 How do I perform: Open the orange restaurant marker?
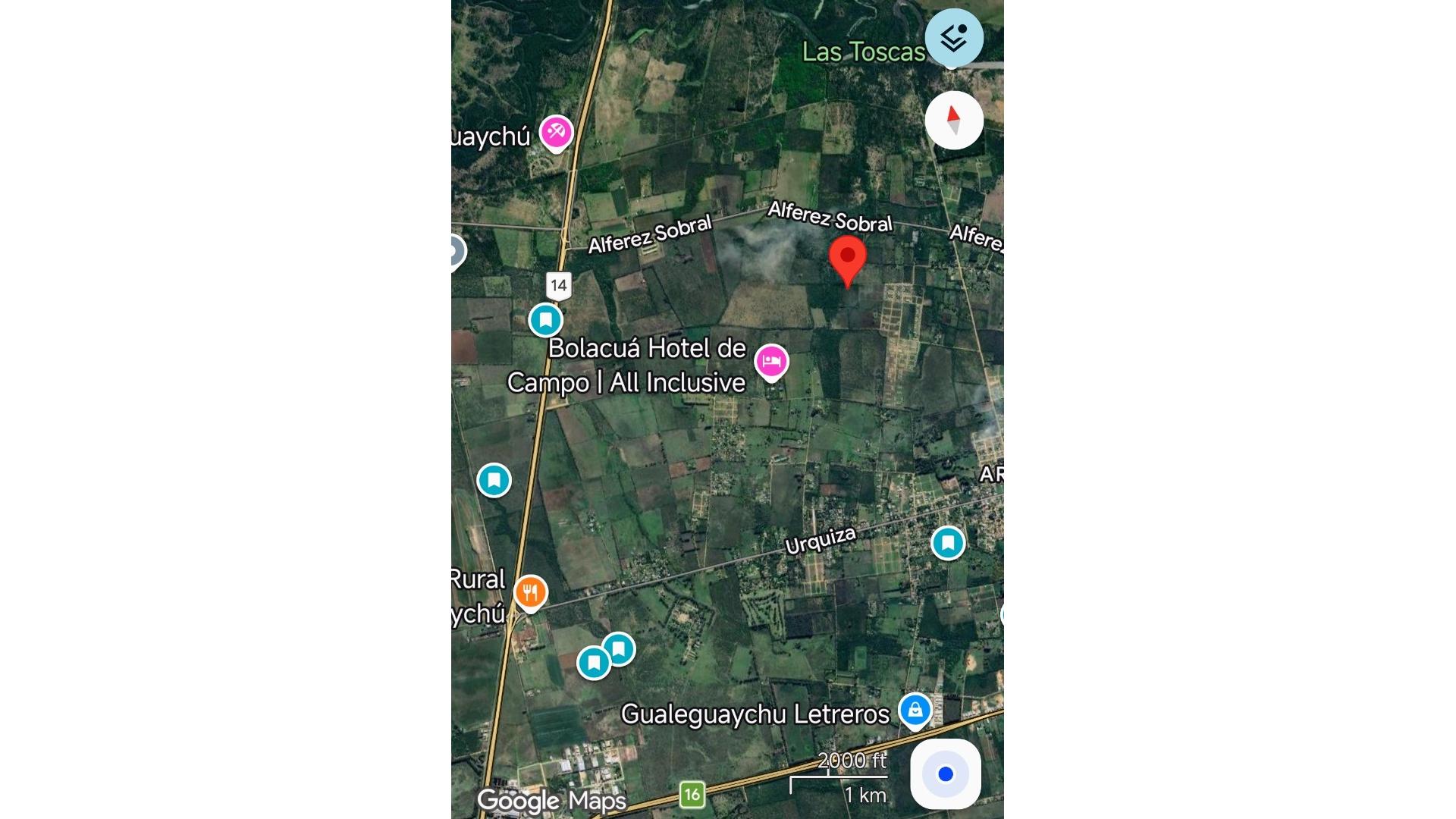530,591
